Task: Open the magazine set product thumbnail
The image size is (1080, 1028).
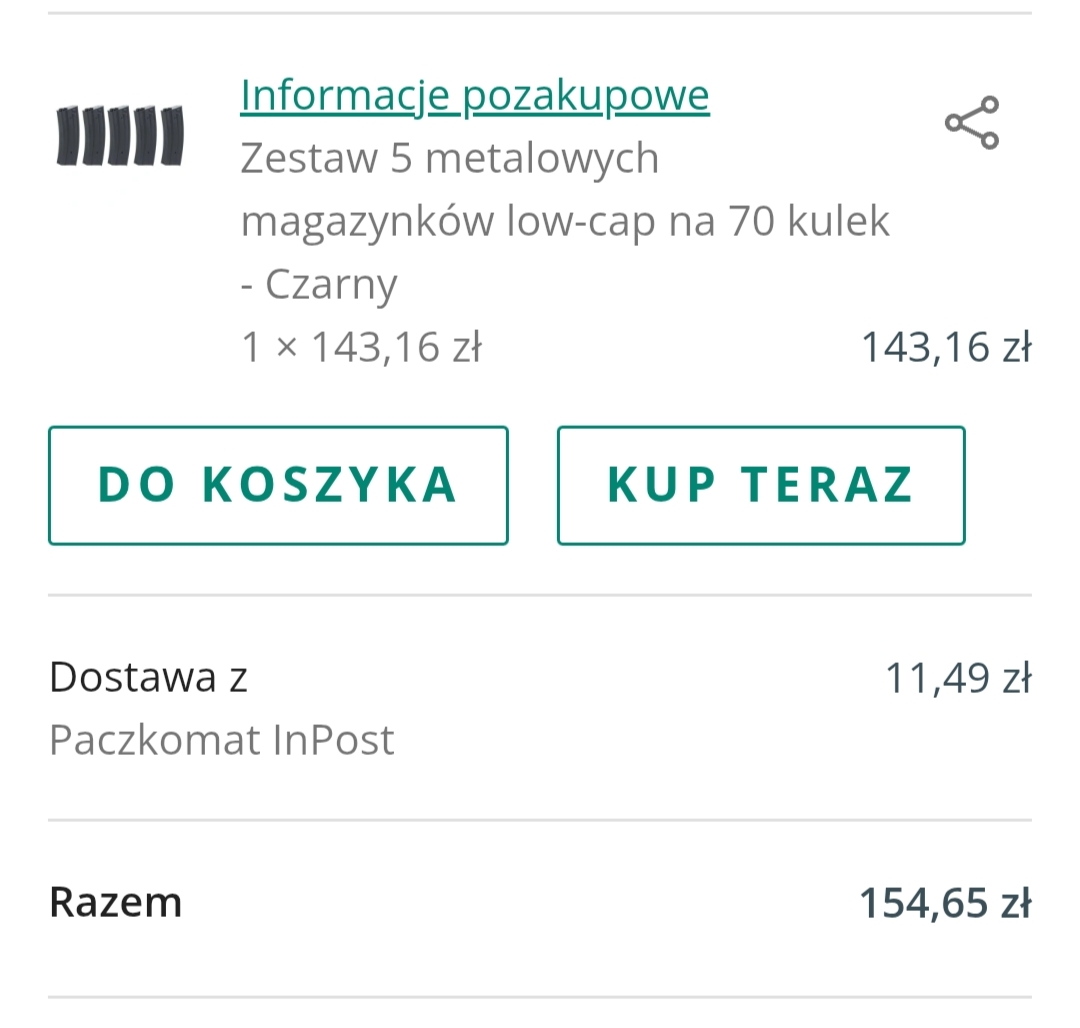Action: click(120, 135)
